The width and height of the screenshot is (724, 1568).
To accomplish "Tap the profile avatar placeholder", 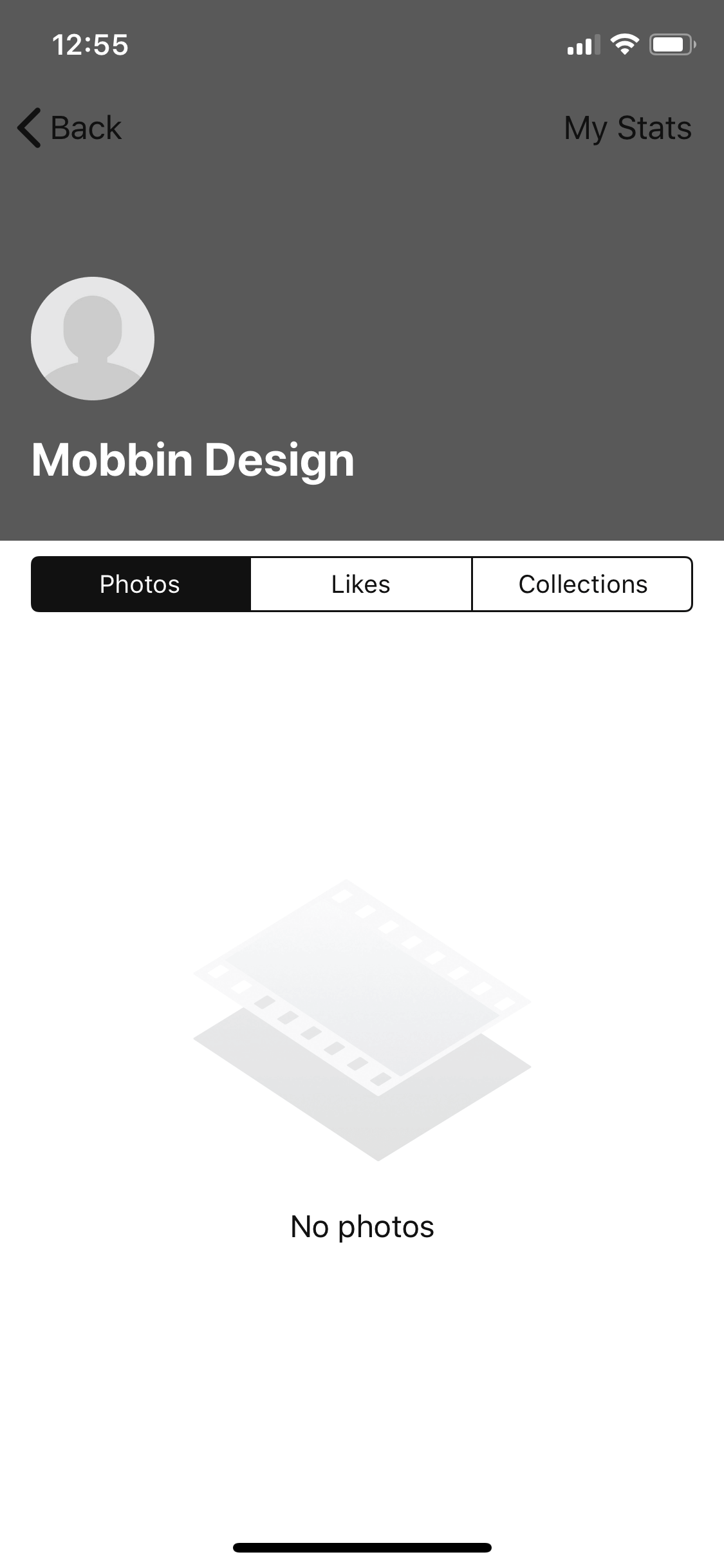I will click(x=93, y=339).
